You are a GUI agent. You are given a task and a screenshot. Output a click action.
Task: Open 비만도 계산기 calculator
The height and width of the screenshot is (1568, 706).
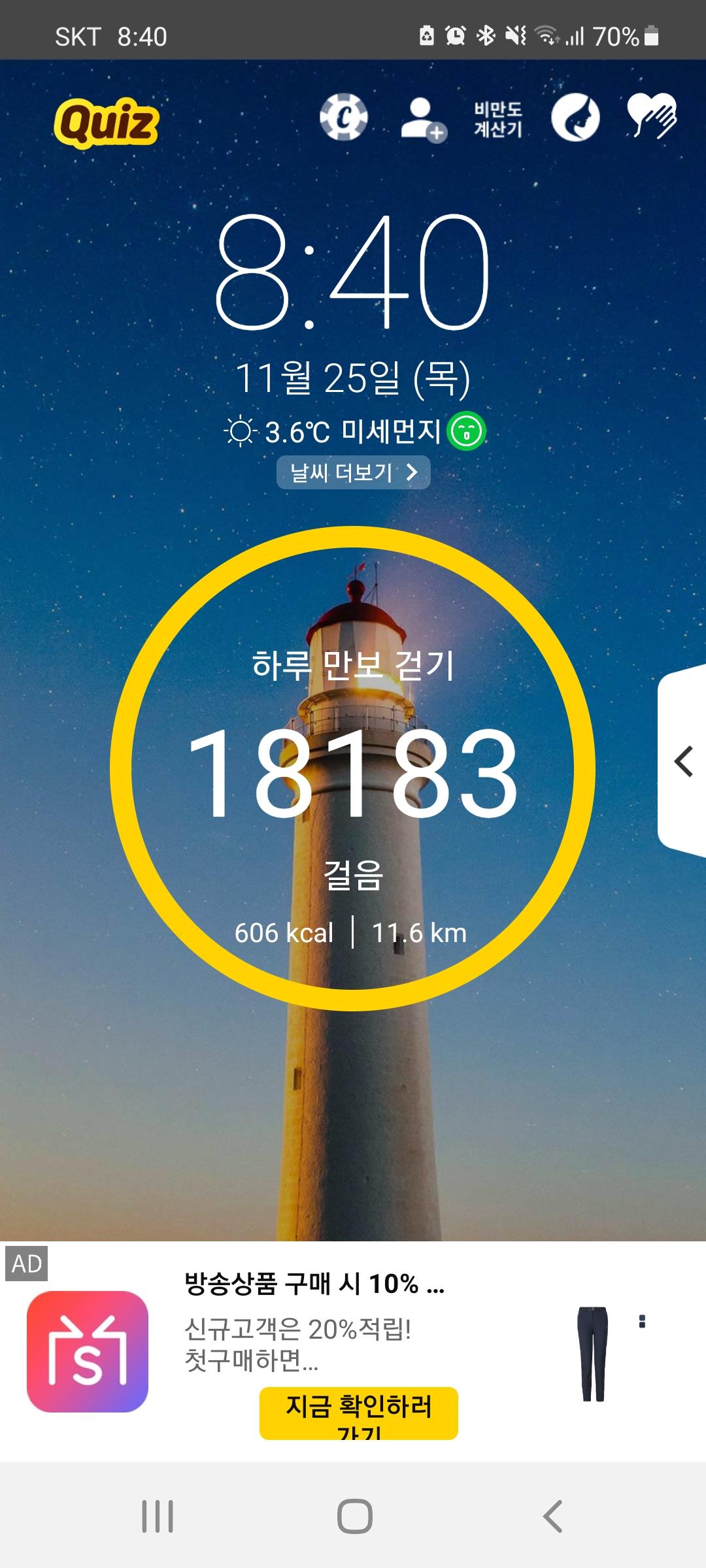[x=498, y=120]
